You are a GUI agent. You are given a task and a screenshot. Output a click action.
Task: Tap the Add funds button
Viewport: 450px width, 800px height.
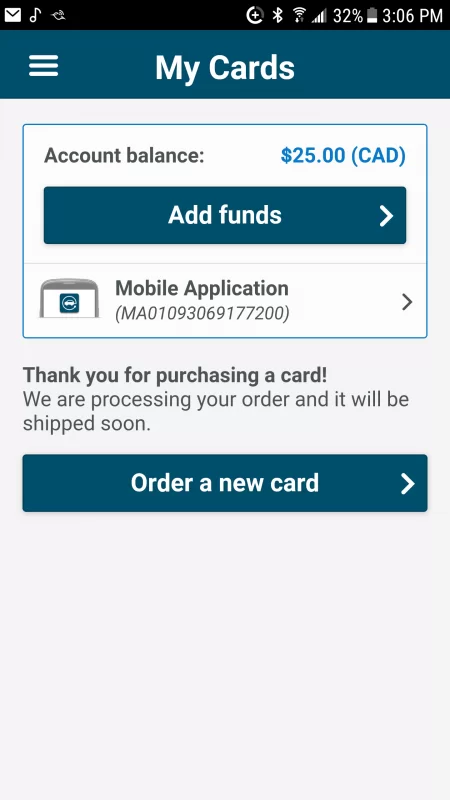[x=225, y=215]
